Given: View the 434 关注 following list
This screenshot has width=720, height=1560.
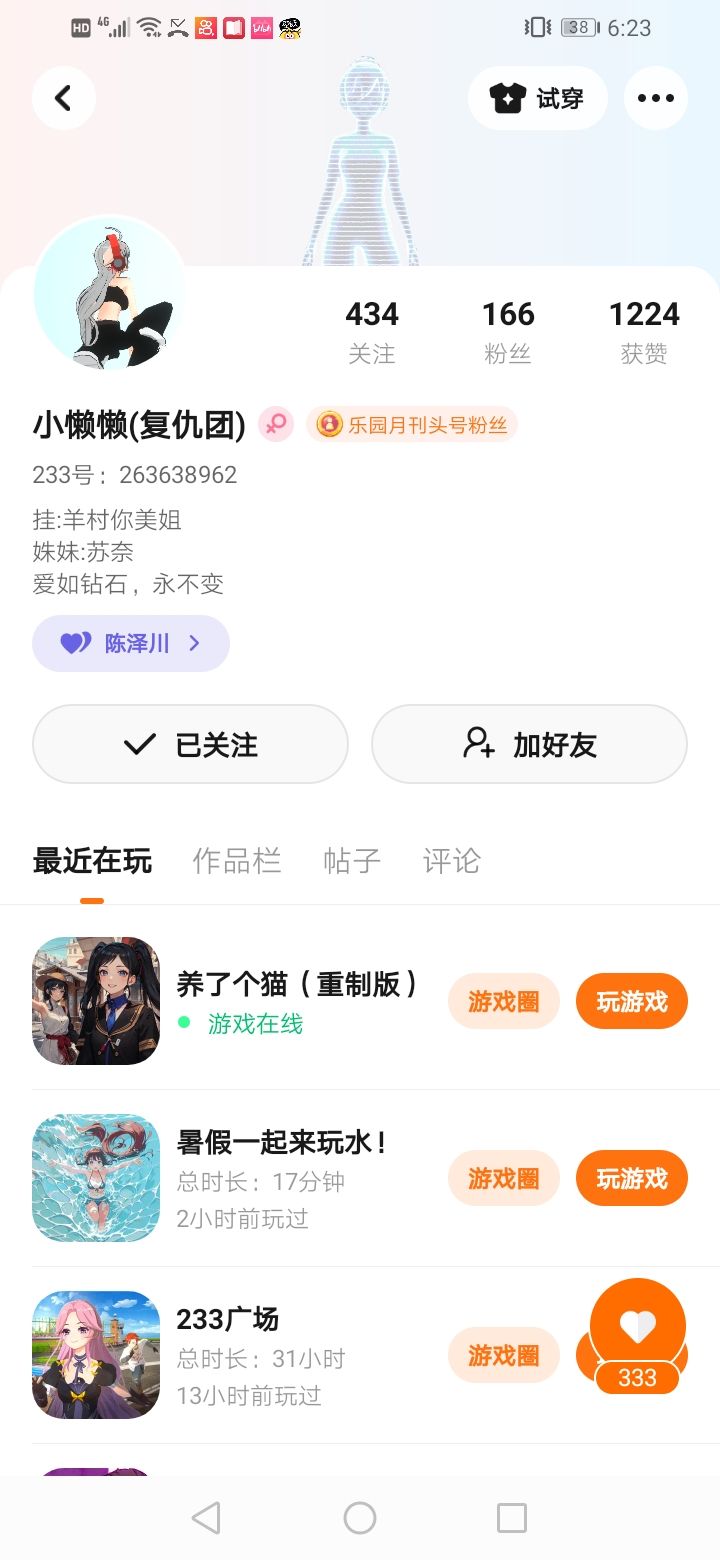Looking at the screenshot, I should [372, 332].
